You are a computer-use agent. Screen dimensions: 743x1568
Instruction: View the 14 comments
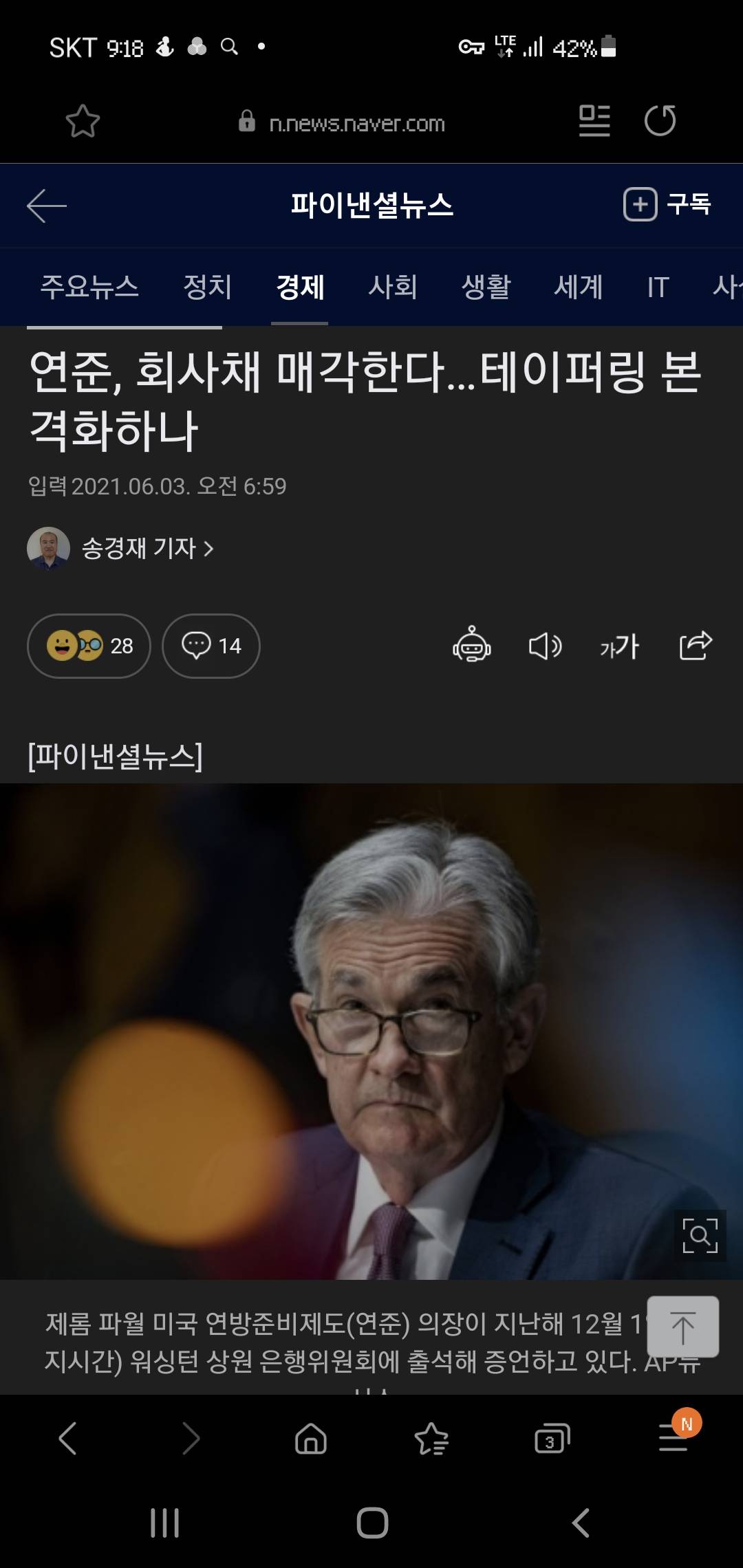point(211,646)
